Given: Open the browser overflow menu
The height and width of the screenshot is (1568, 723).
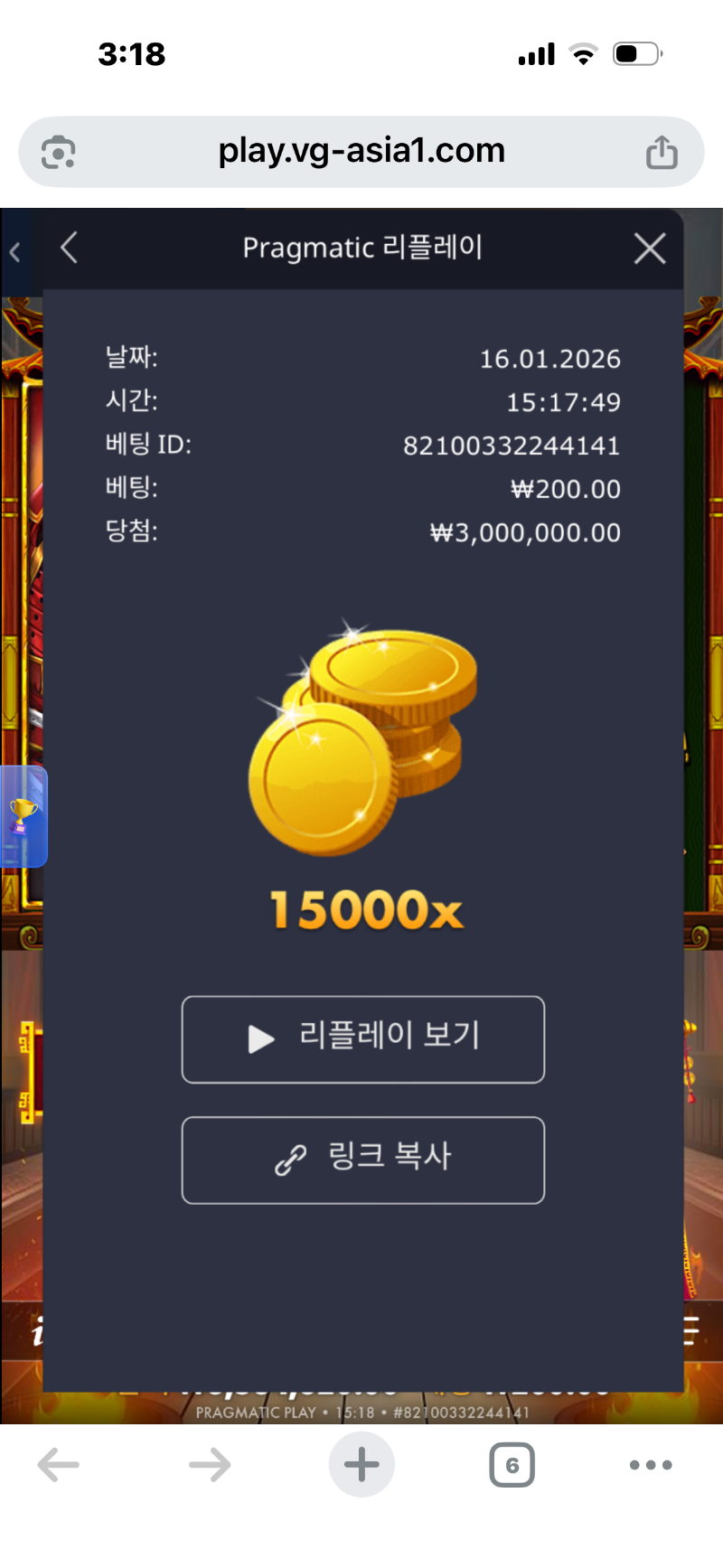Looking at the screenshot, I should (651, 1465).
